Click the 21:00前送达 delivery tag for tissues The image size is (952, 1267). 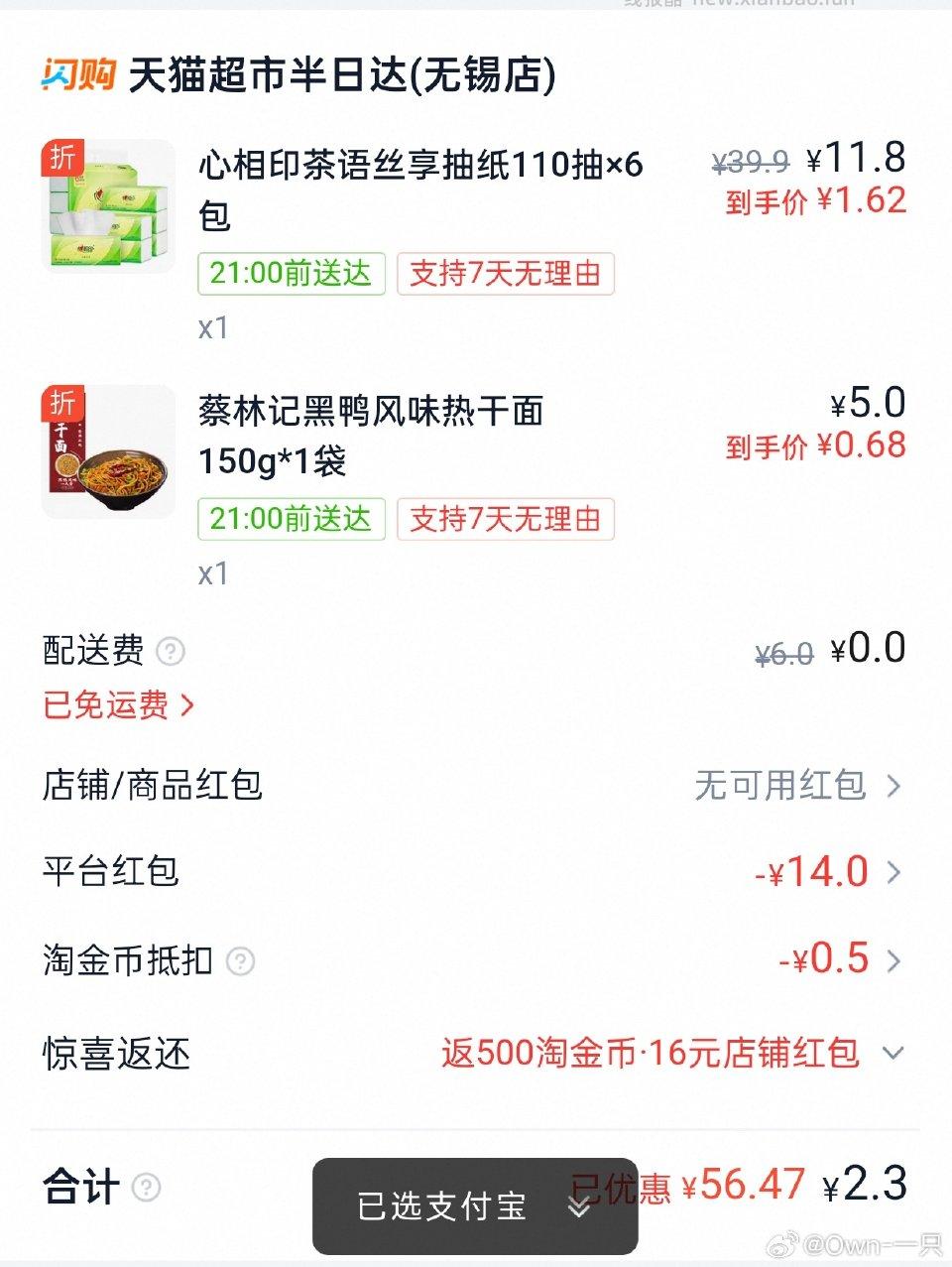pos(291,274)
